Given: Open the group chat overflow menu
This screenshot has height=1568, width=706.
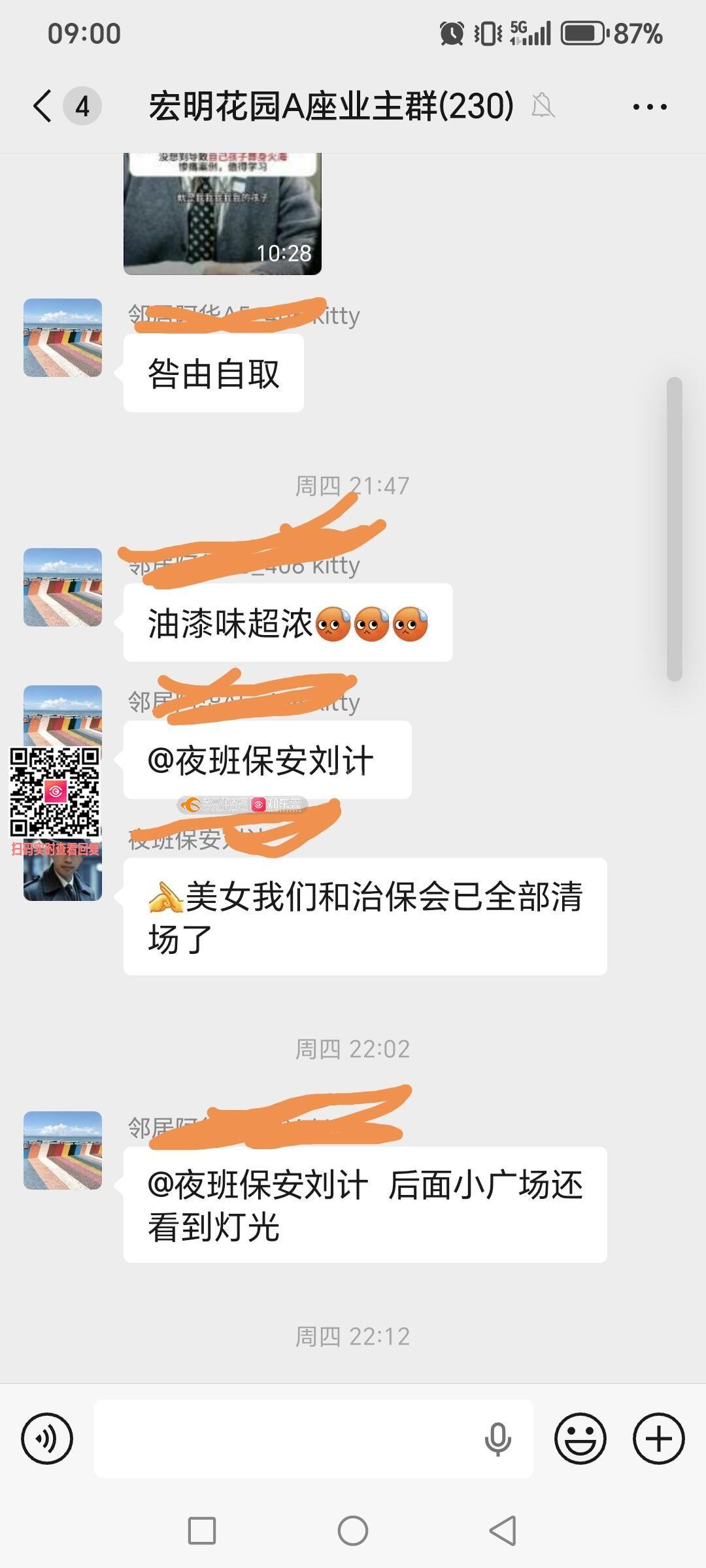Looking at the screenshot, I should click(x=649, y=106).
